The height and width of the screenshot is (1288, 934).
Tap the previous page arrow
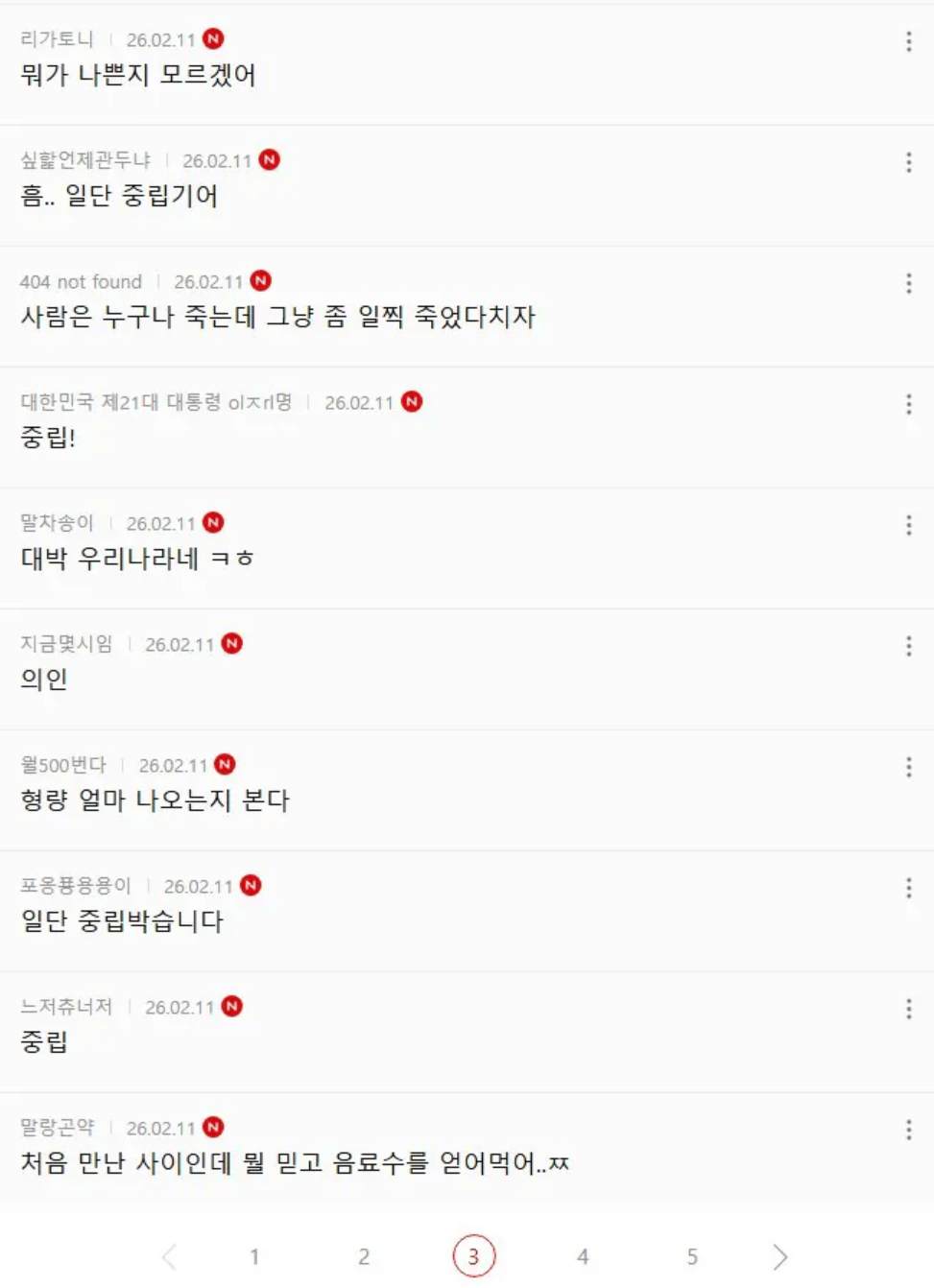[x=170, y=1256]
